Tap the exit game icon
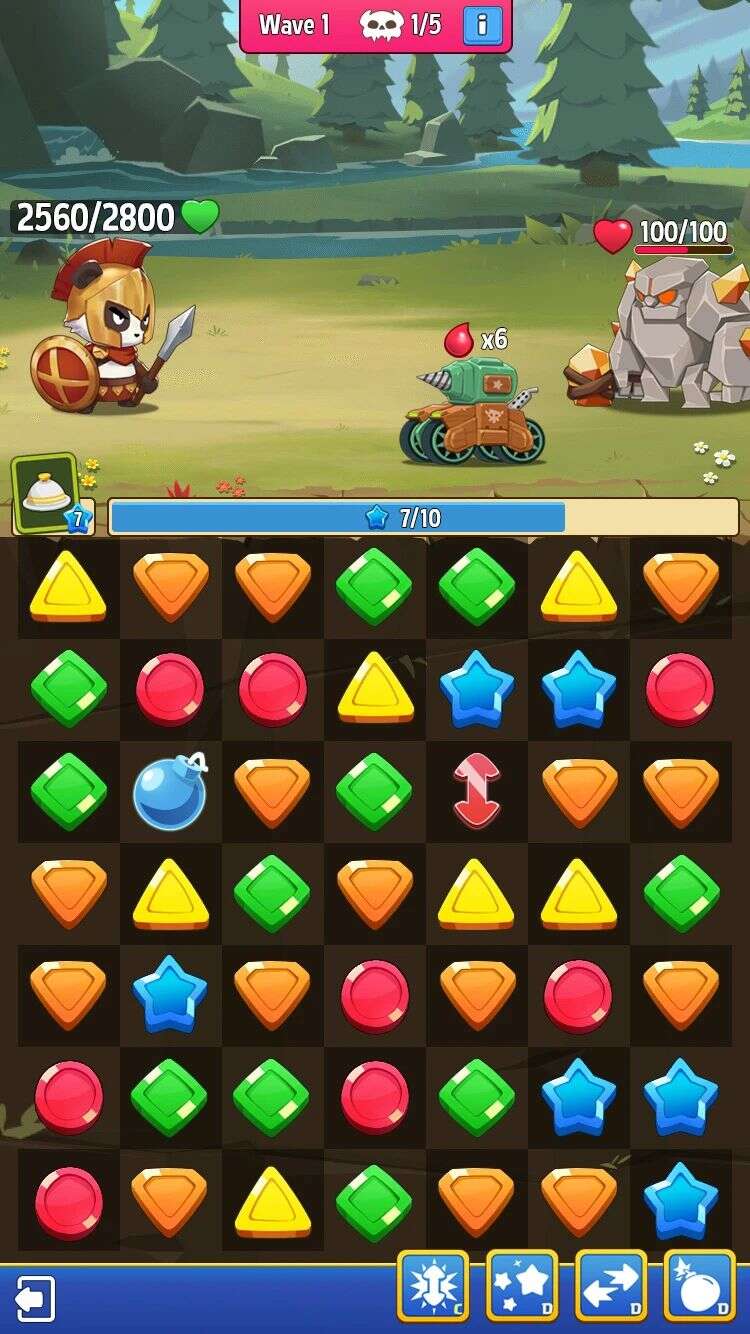Screen dimensions: 750x1334 (x=36, y=1299)
